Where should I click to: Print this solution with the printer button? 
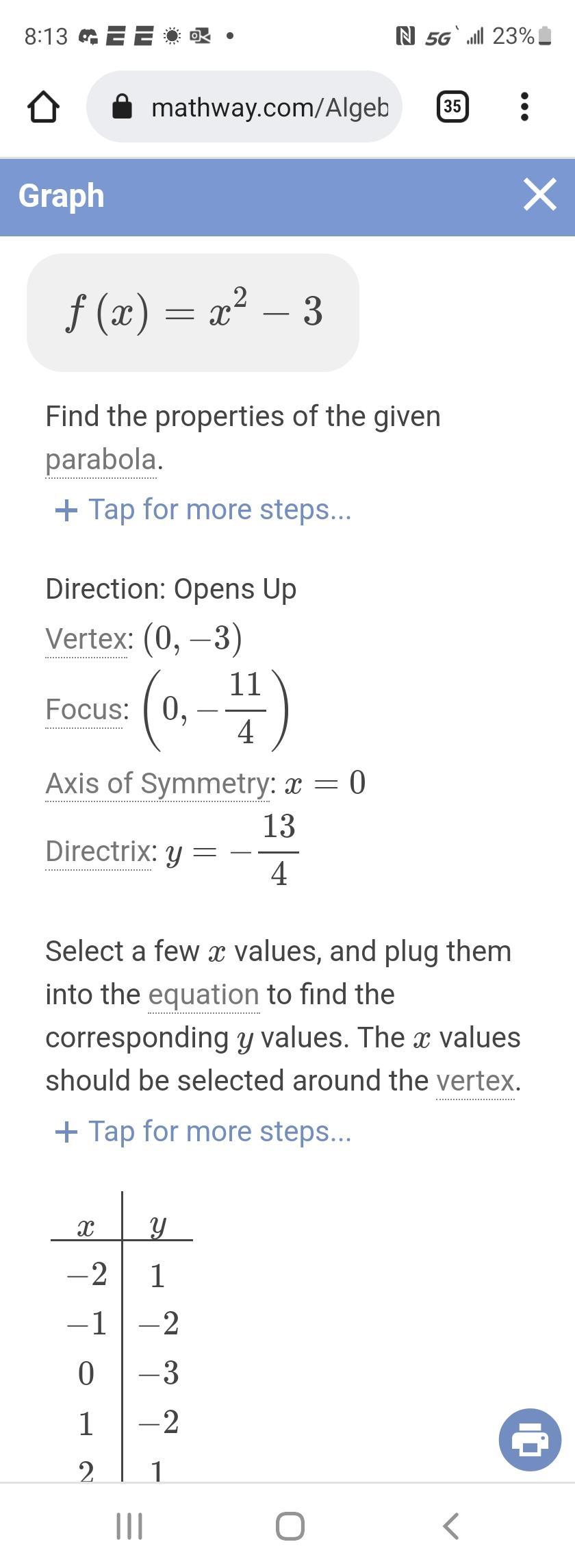(530, 1440)
